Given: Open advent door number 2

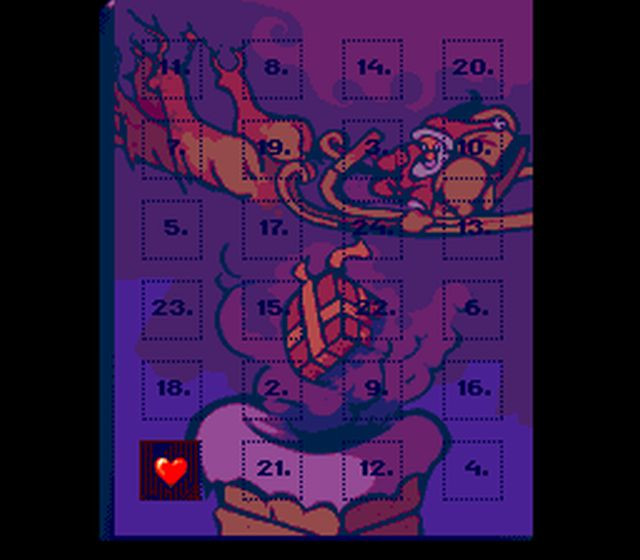Looking at the screenshot, I should [x=272, y=389].
